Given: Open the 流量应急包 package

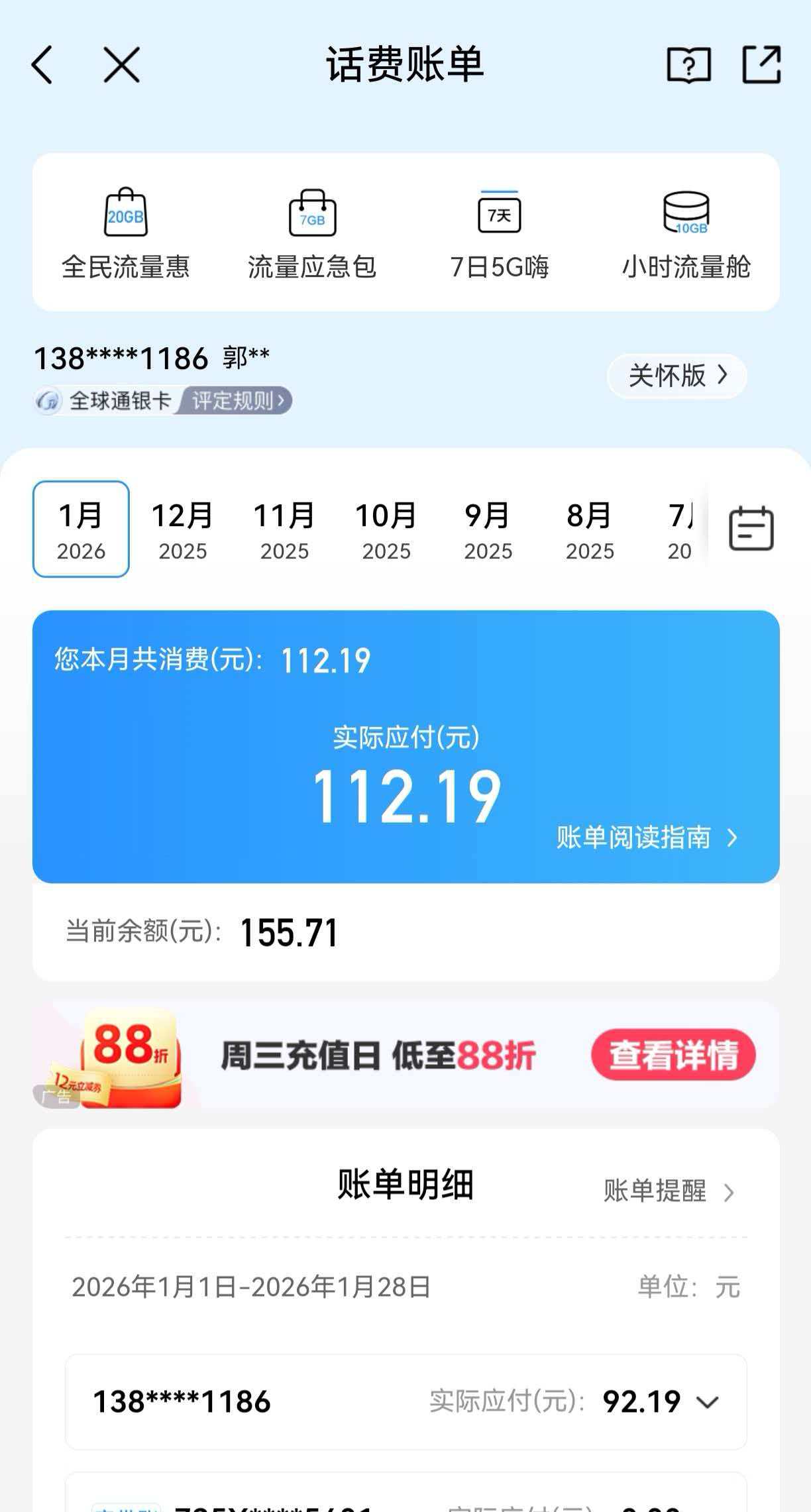Looking at the screenshot, I should (312, 233).
